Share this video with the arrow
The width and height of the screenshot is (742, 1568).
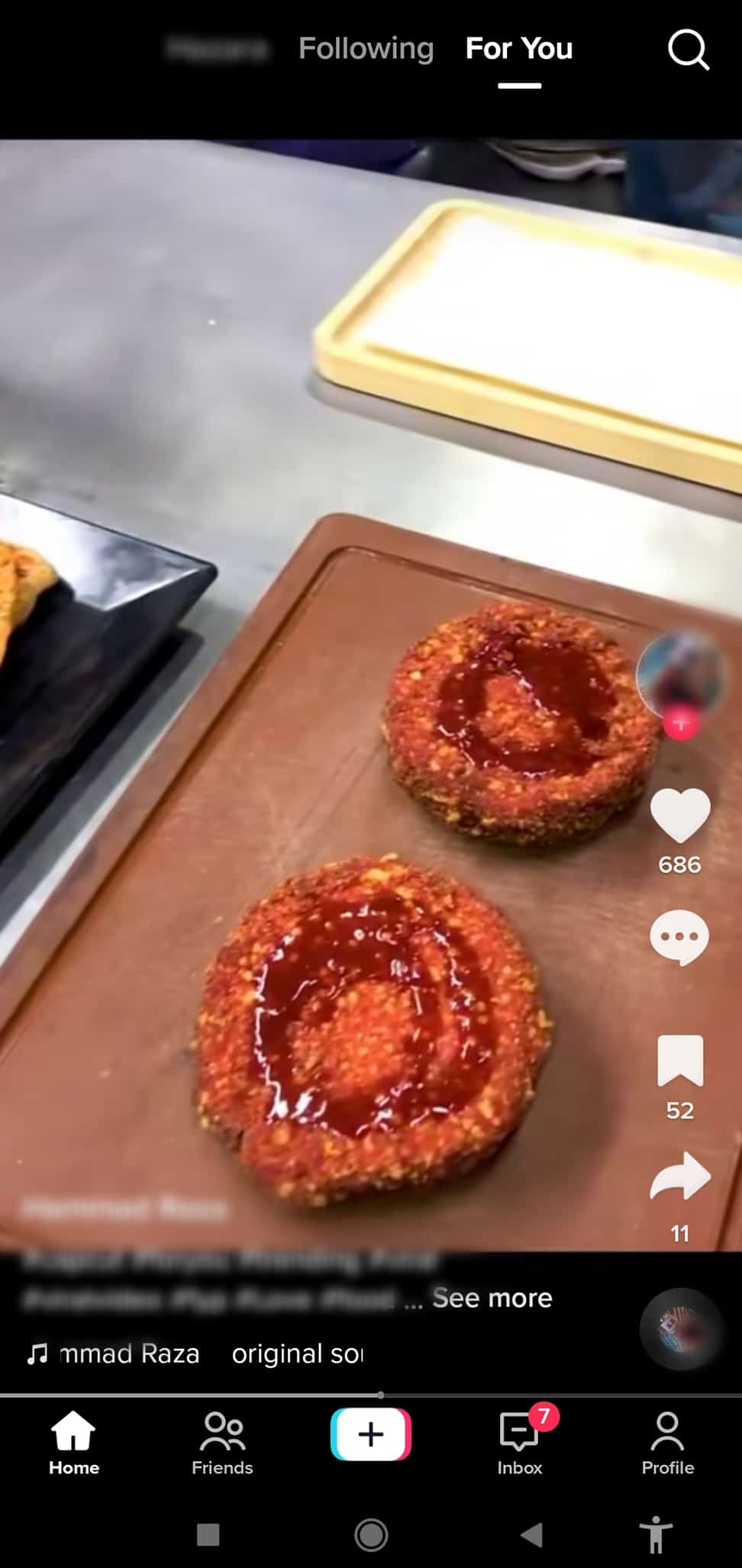click(679, 1177)
